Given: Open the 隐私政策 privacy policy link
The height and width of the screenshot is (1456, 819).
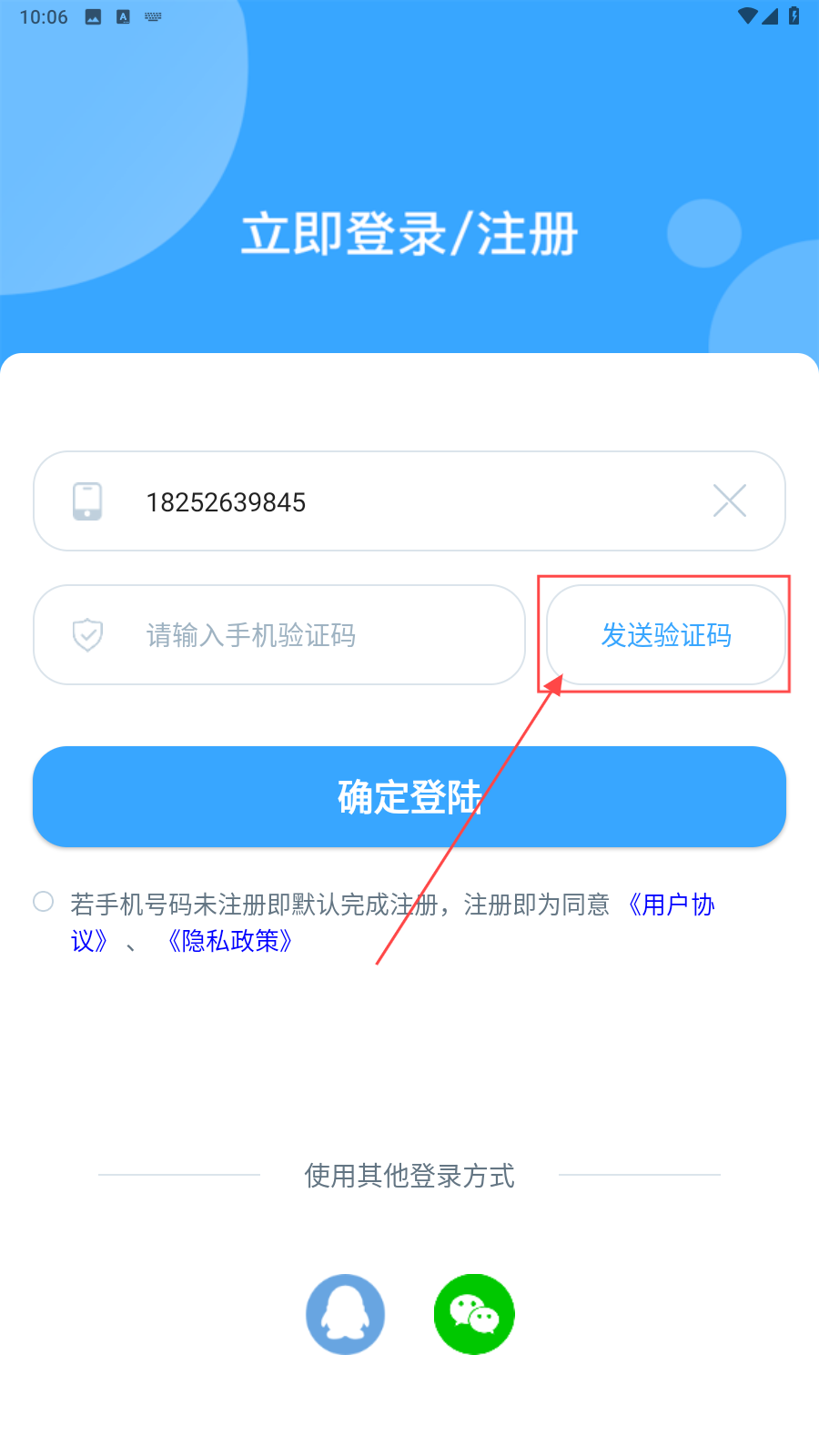Looking at the screenshot, I should pyautogui.click(x=229, y=941).
